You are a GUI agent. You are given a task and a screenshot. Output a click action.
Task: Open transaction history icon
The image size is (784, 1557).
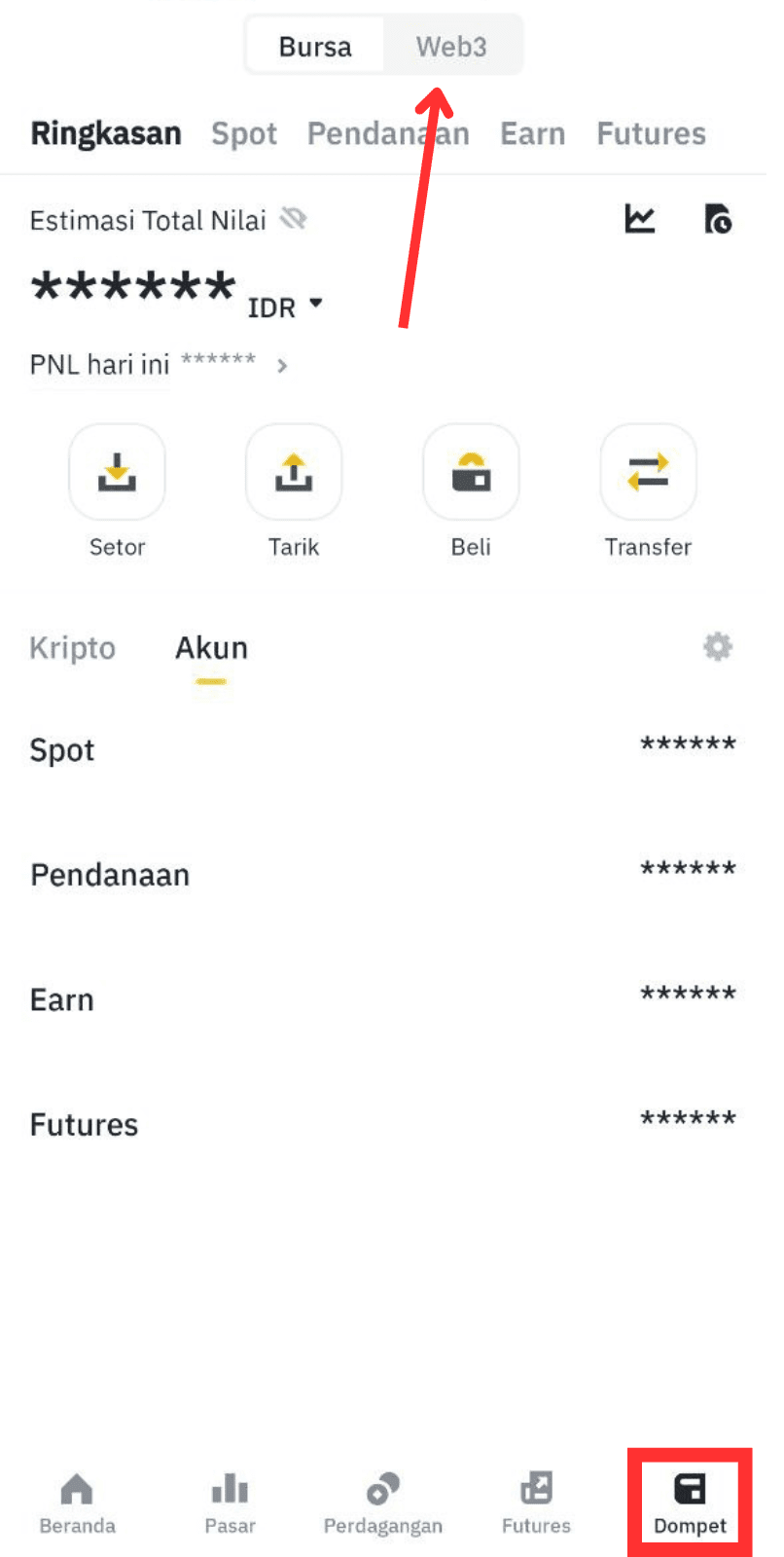coord(718,219)
